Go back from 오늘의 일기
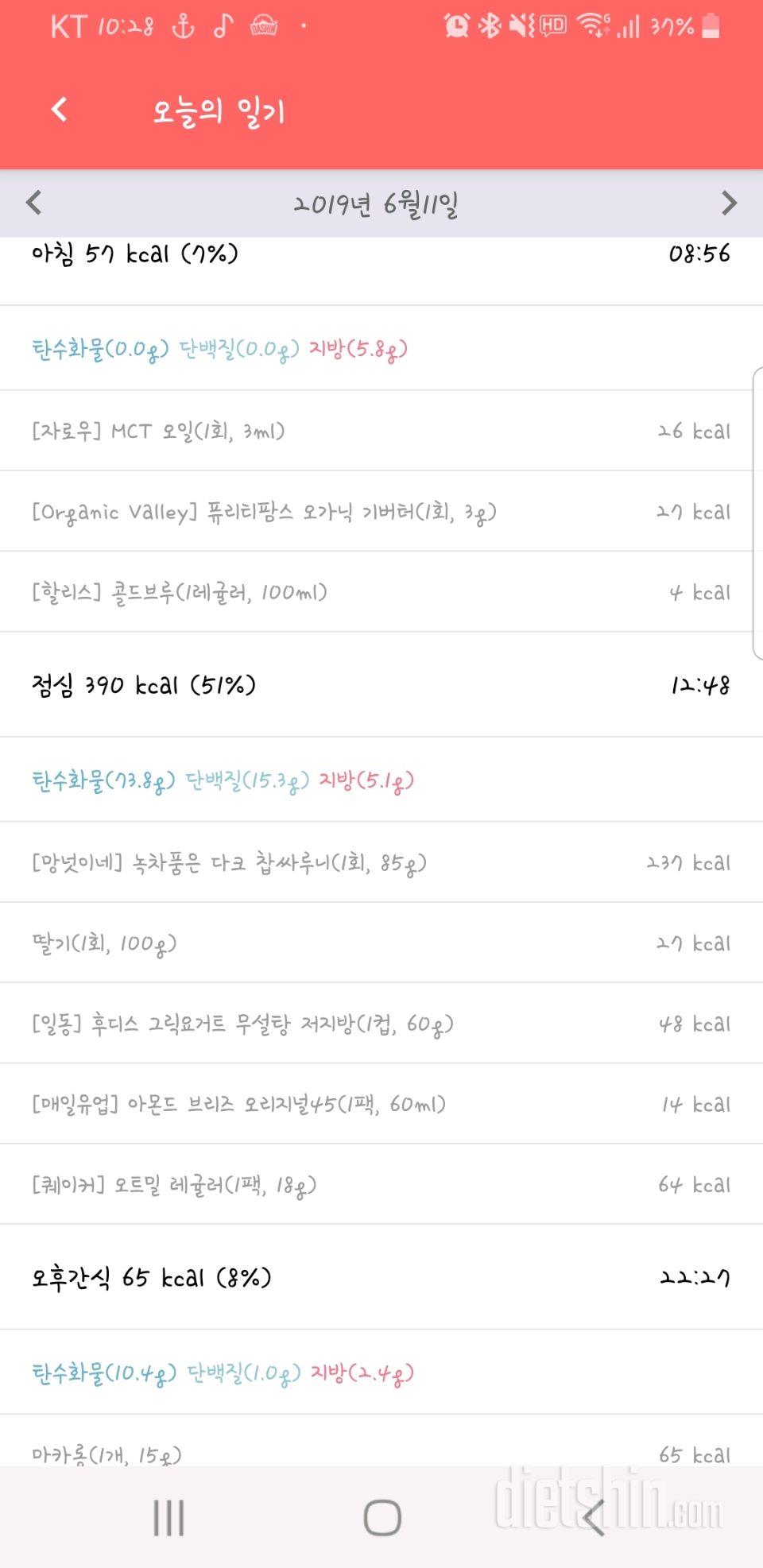Viewport: 763px width, 1568px height. (60, 110)
